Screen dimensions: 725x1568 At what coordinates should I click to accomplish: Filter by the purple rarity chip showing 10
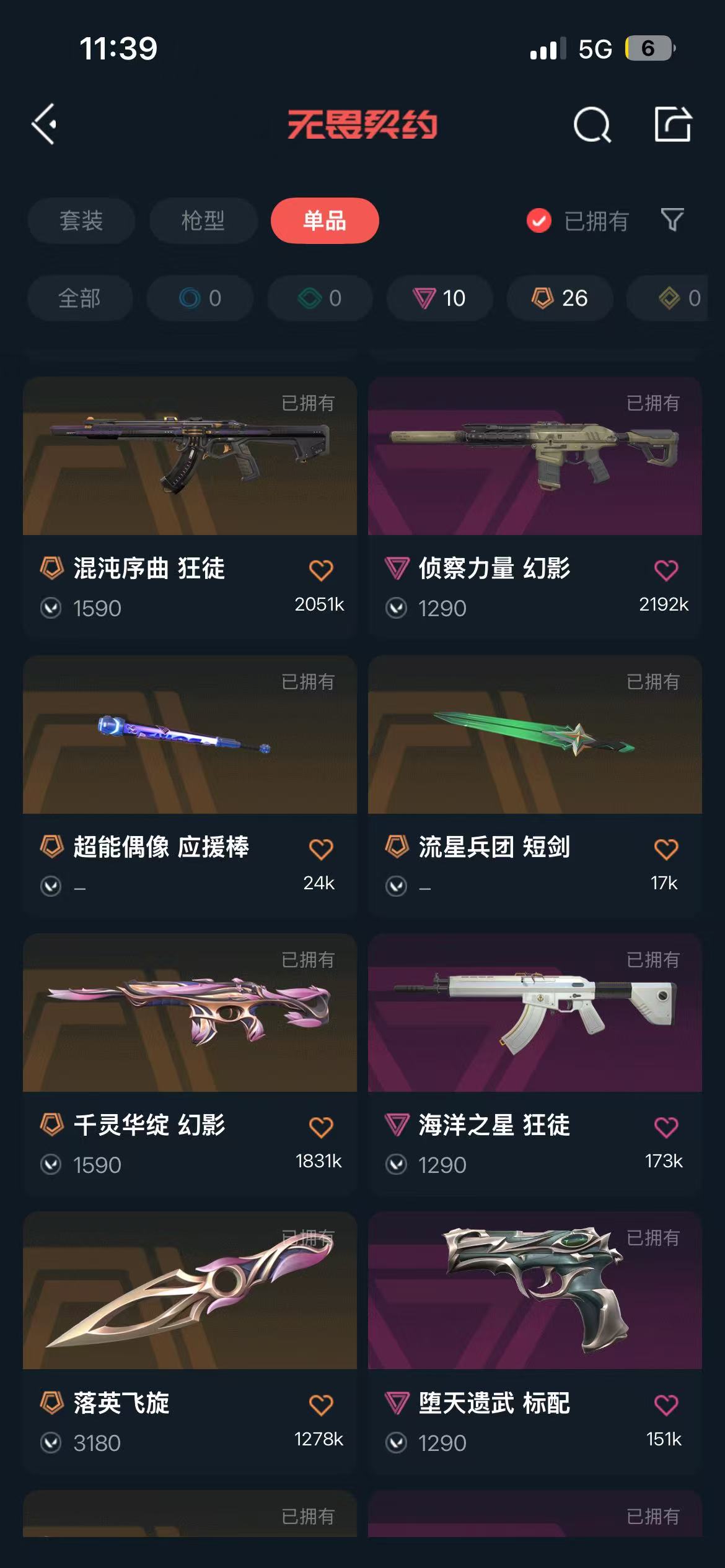point(439,298)
